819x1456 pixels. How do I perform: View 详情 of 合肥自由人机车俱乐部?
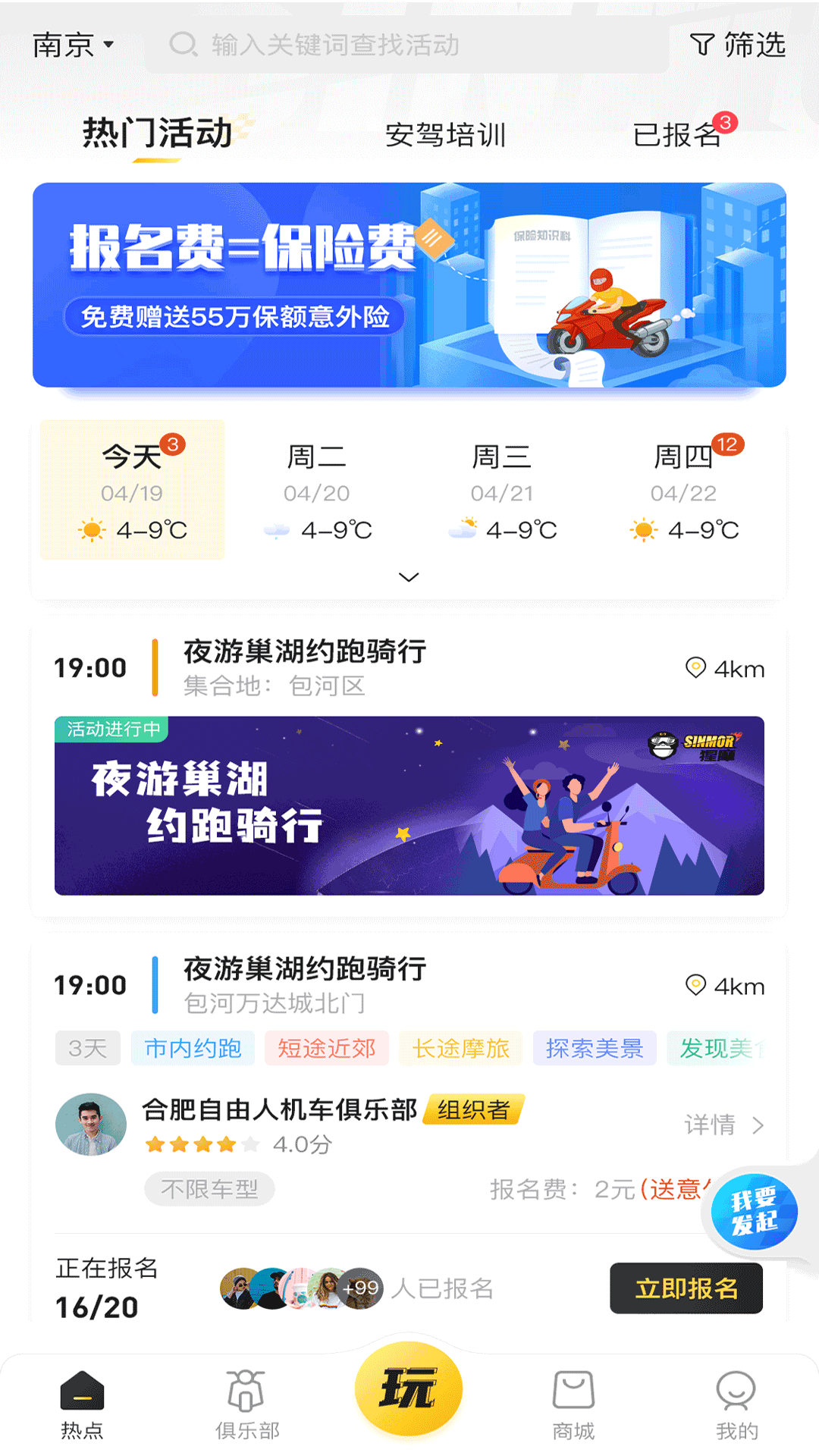click(723, 1125)
